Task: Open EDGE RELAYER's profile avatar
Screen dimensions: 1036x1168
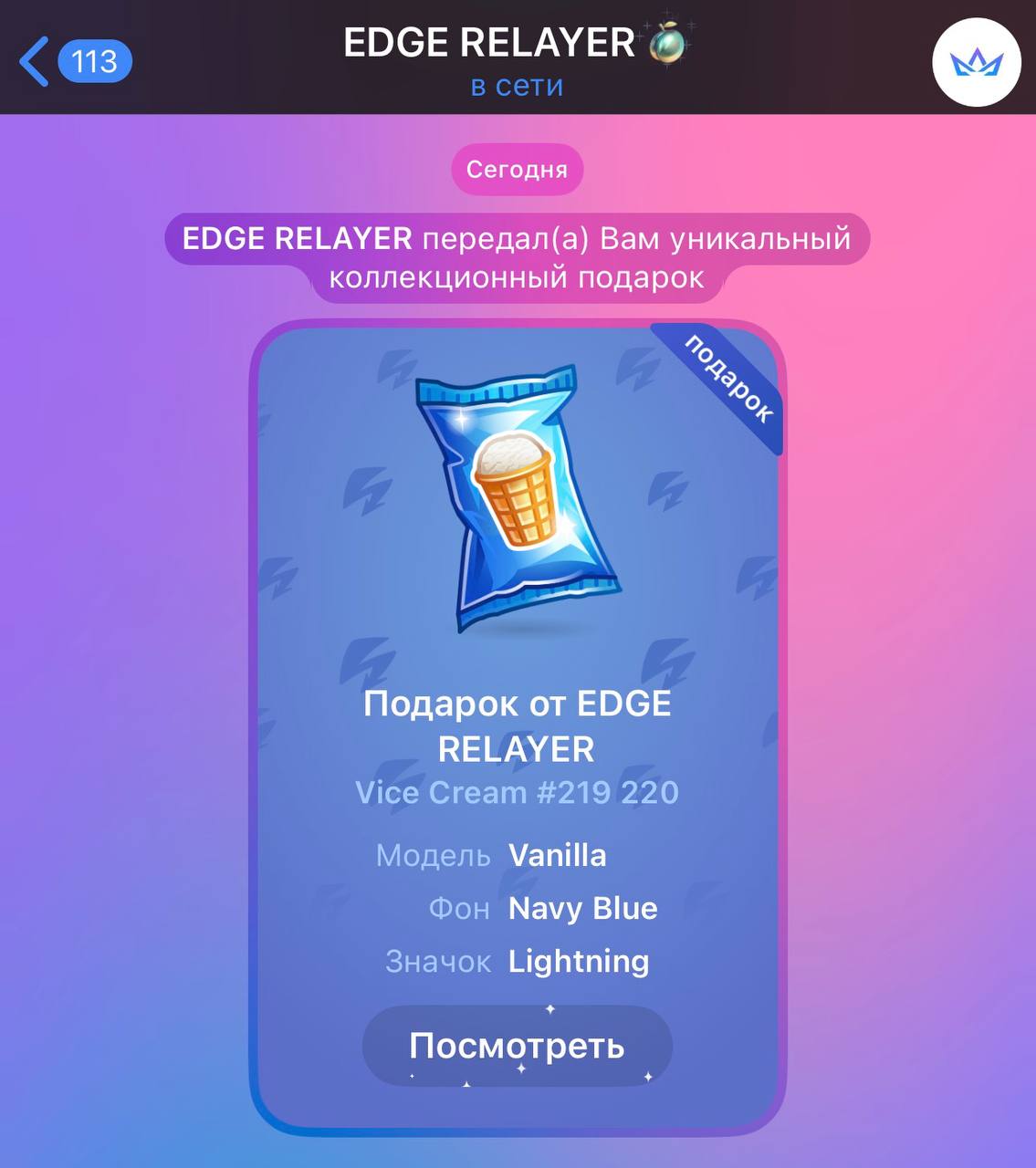Action: click(x=976, y=62)
